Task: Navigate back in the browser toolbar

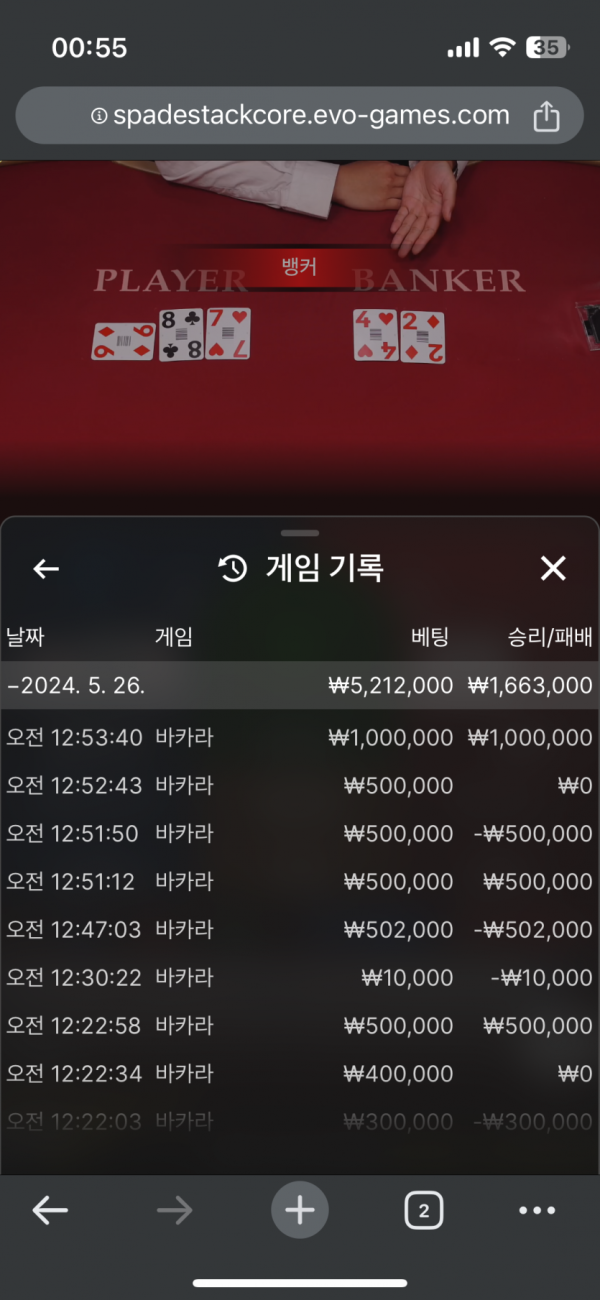Action: (x=50, y=1211)
